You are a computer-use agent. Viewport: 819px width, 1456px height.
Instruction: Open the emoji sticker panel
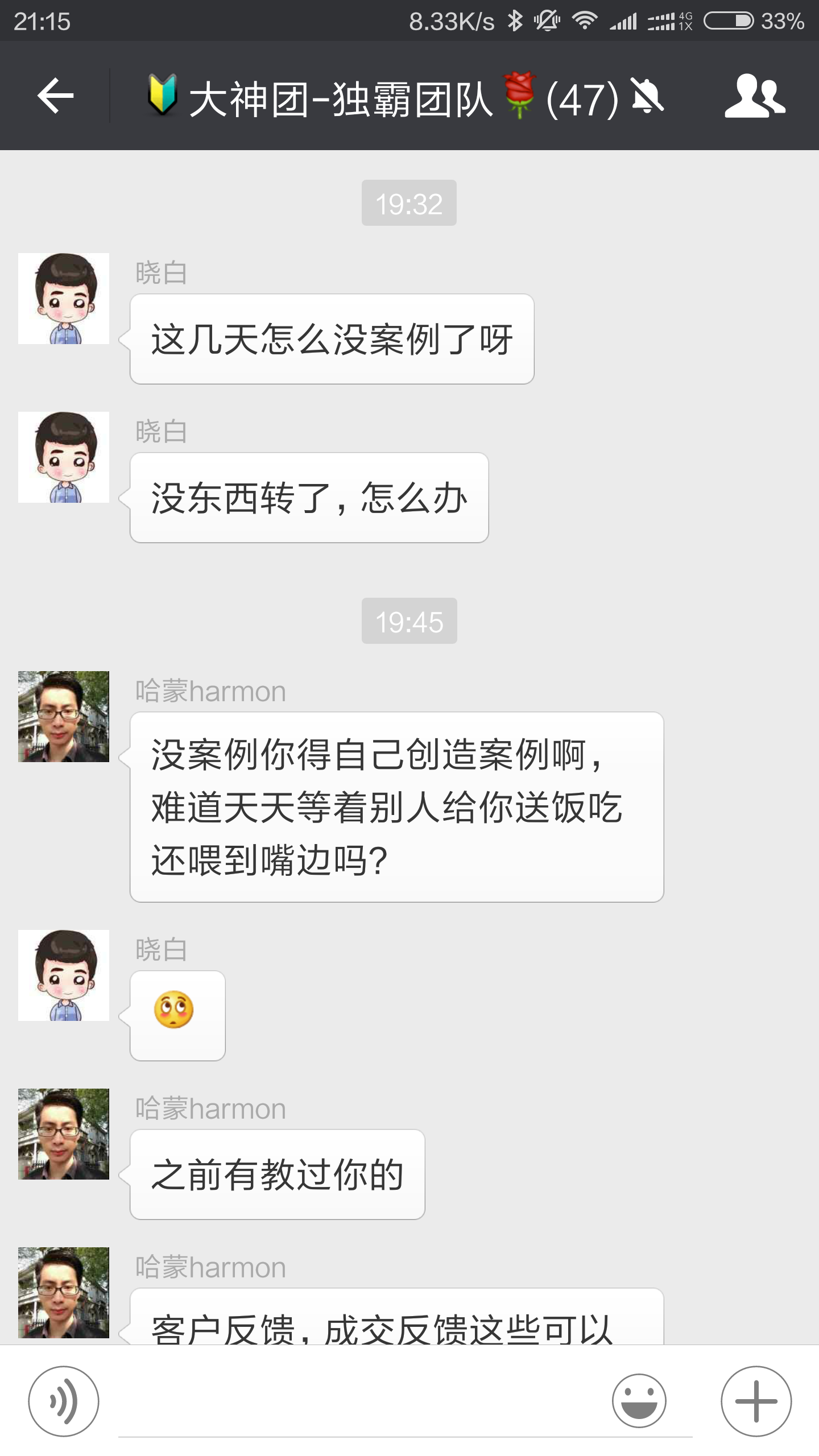639,1401
